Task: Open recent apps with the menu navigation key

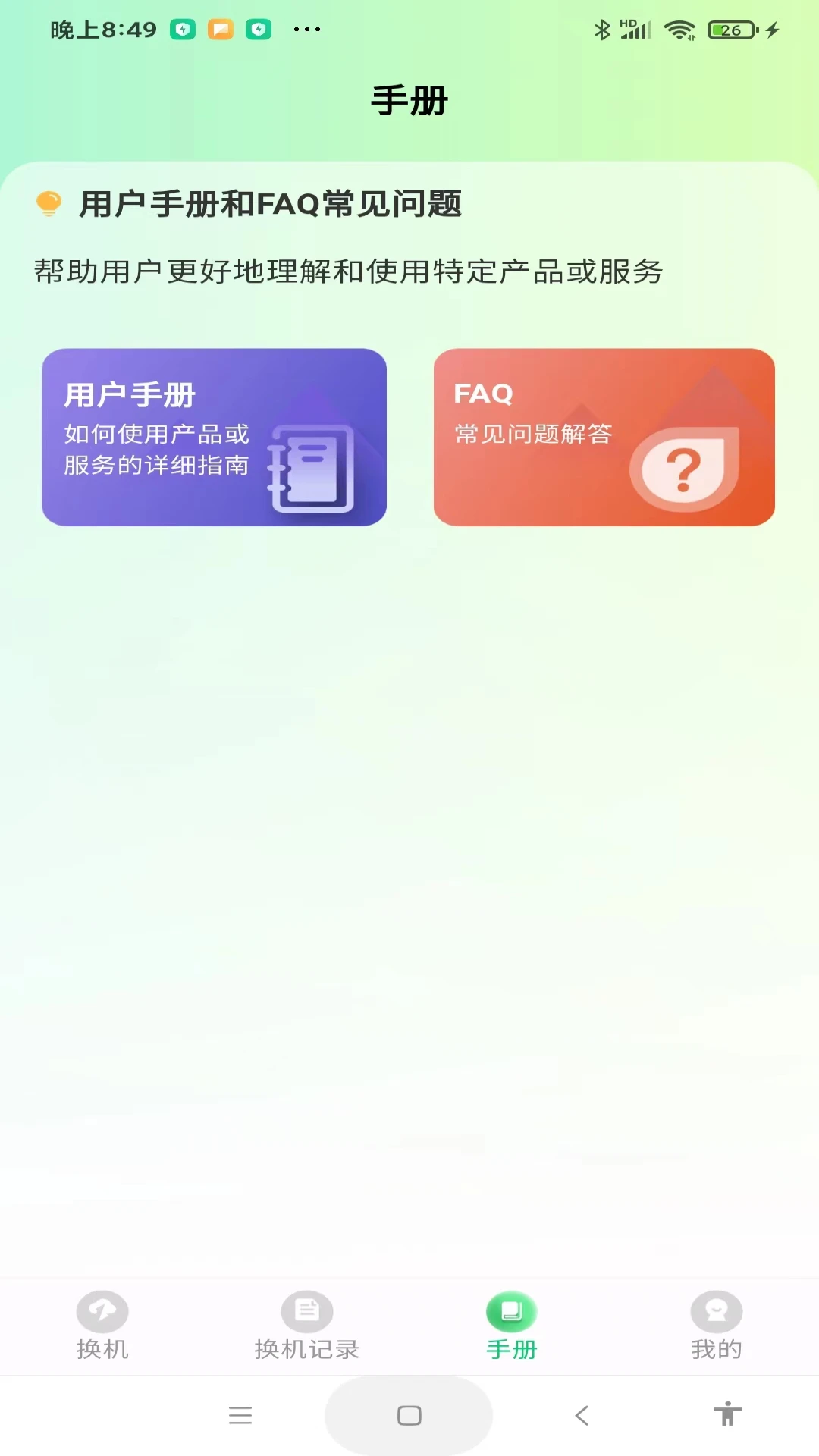Action: click(x=240, y=1416)
